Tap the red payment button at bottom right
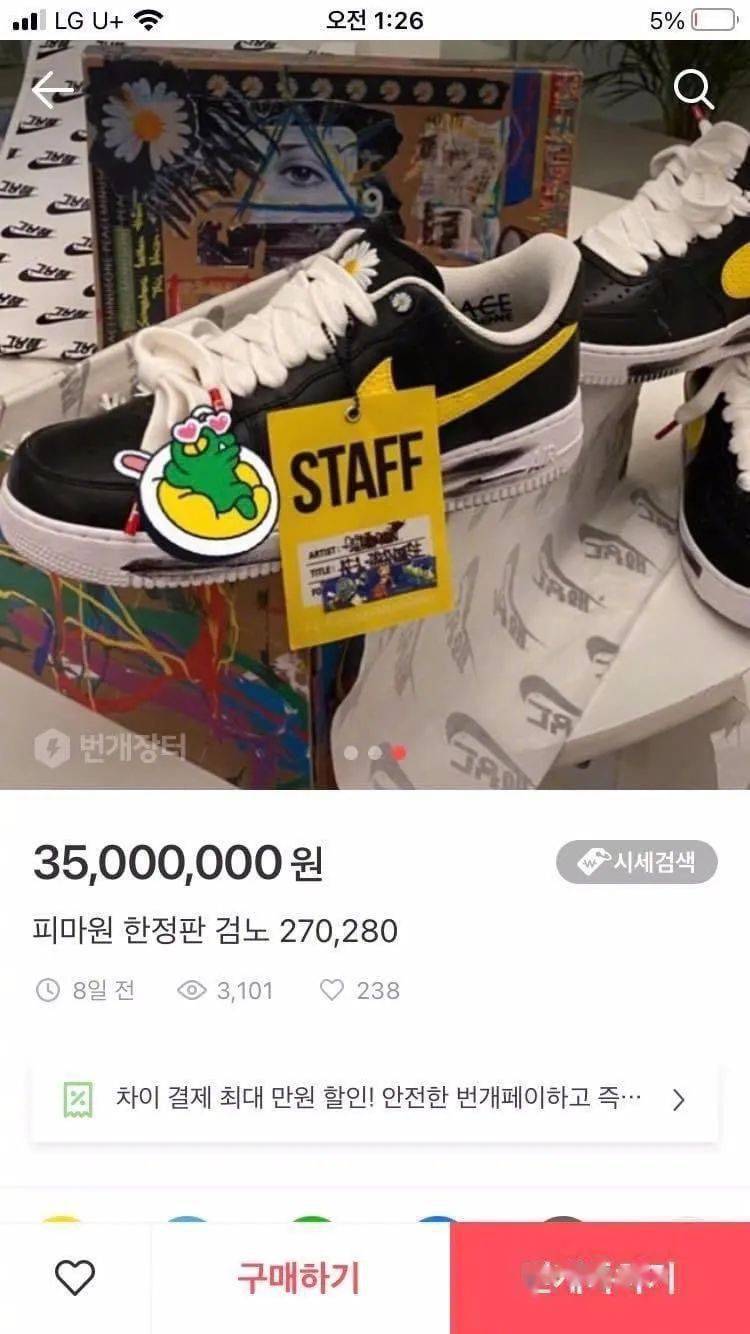750x1334 pixels. 600,1277
